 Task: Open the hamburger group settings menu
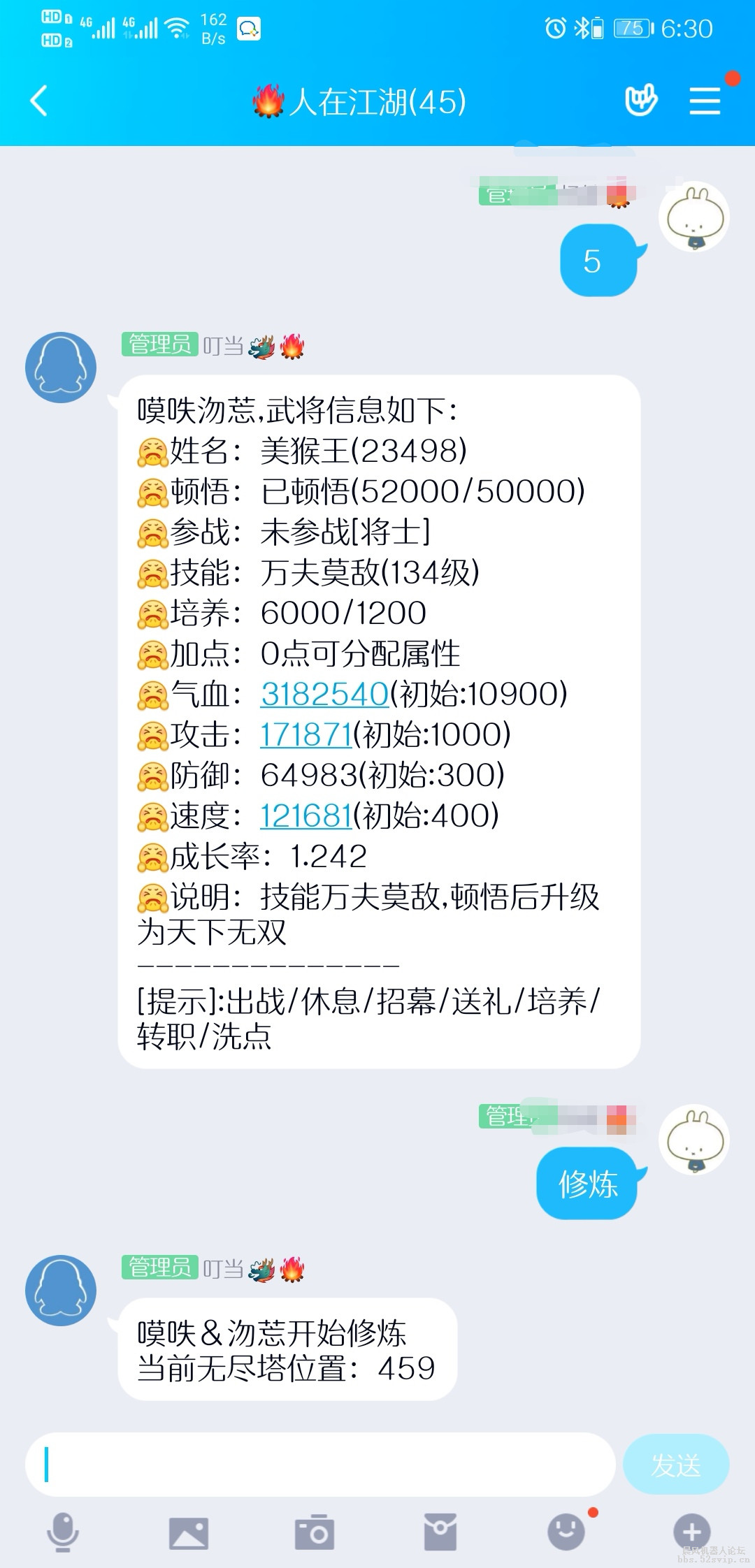705,101
